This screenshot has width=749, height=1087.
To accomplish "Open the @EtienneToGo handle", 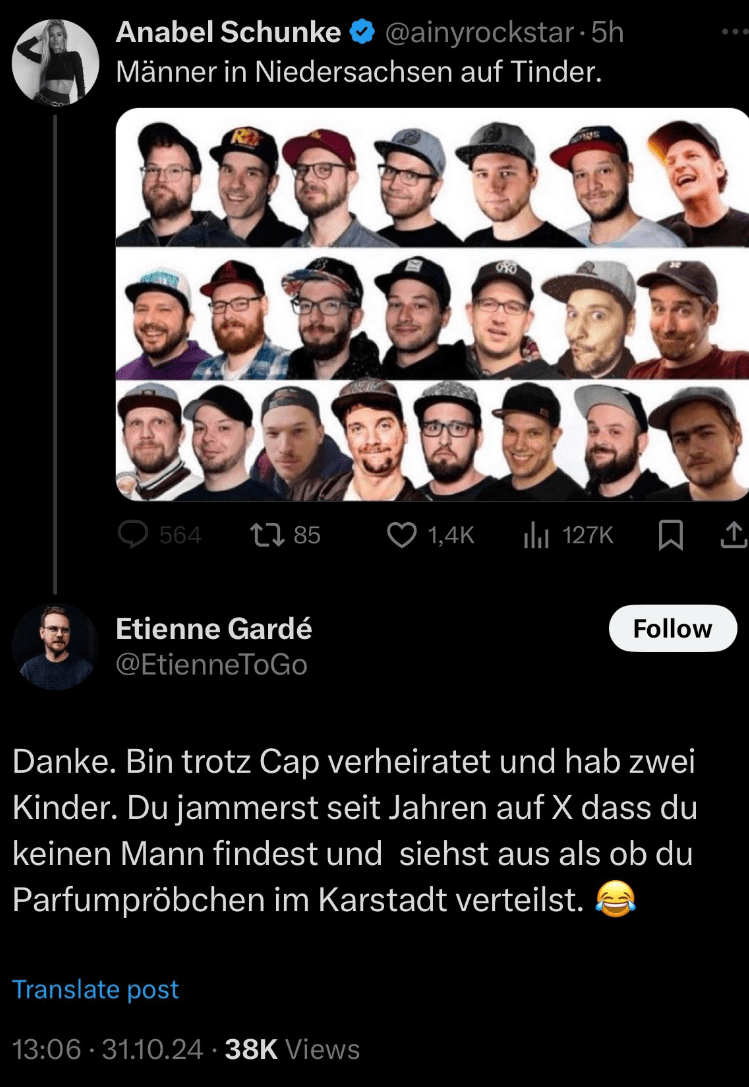I will (x=212, y=664).
